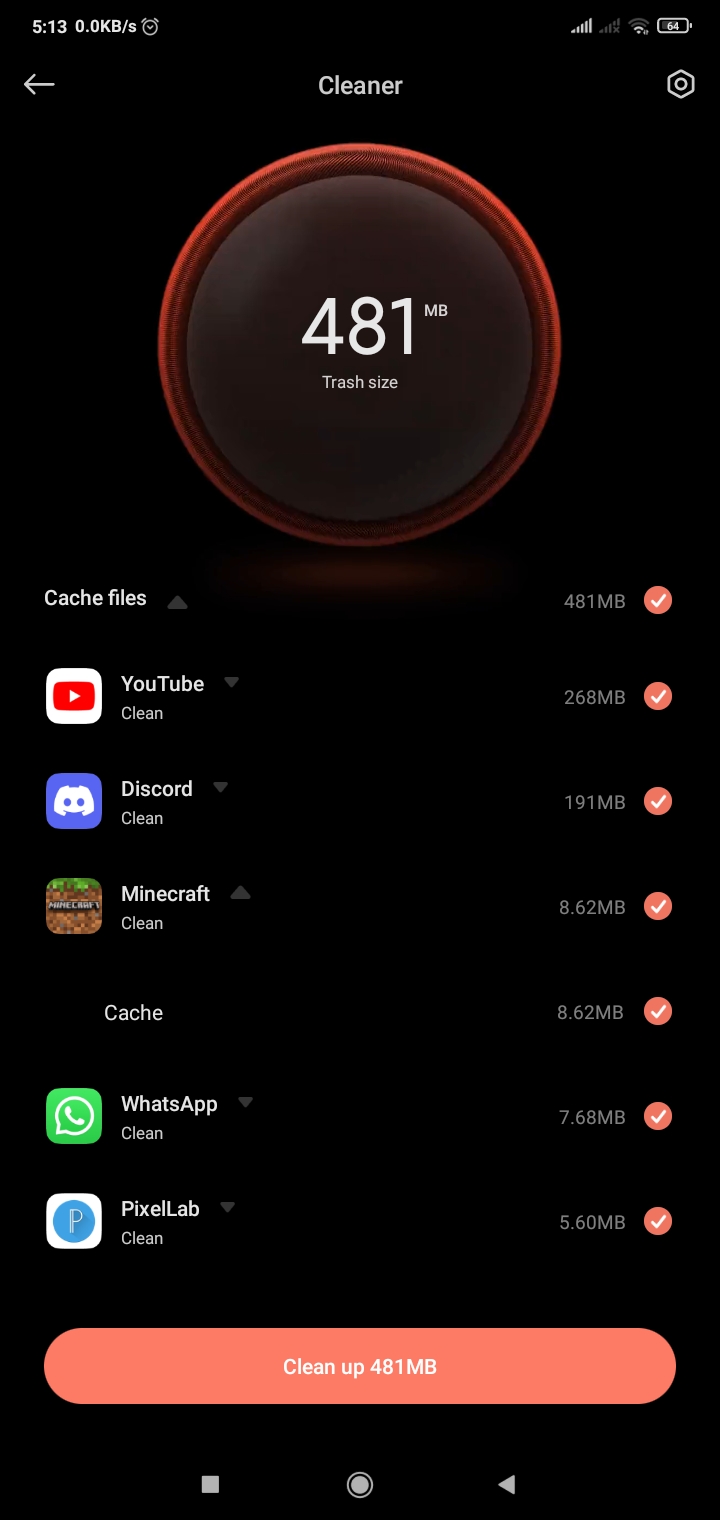Screen dimensions: 720x1520
Task: Uncheck the Cache sub-item under Minecraft
Action: [x=657, y=1011]
